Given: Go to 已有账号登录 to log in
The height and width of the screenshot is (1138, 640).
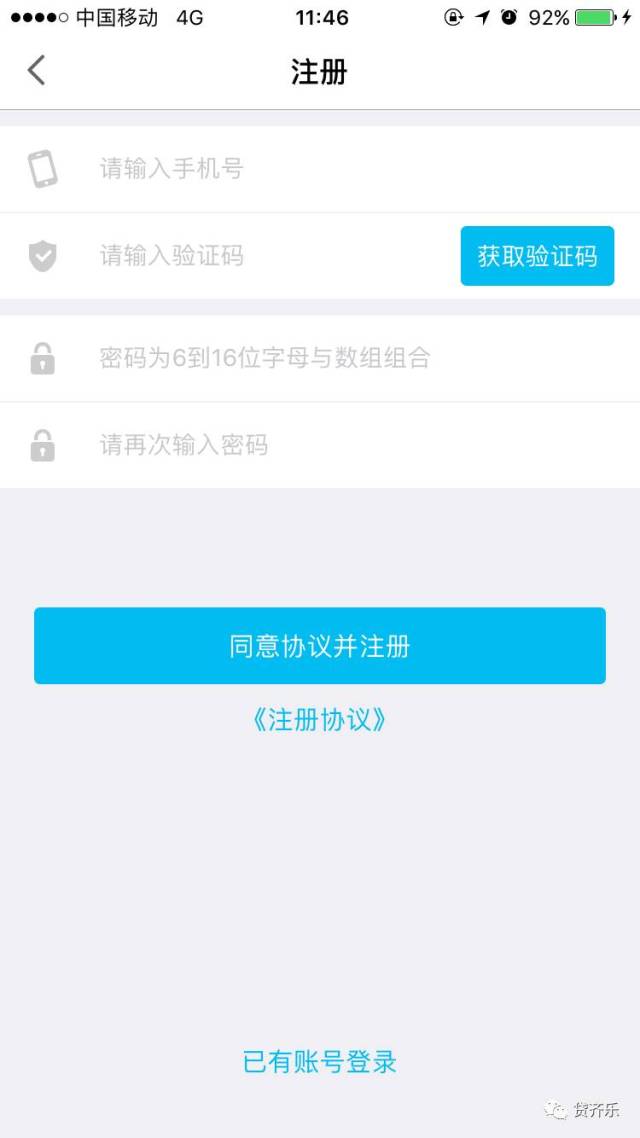Looking at the screenshot, I should point(320,1061).
